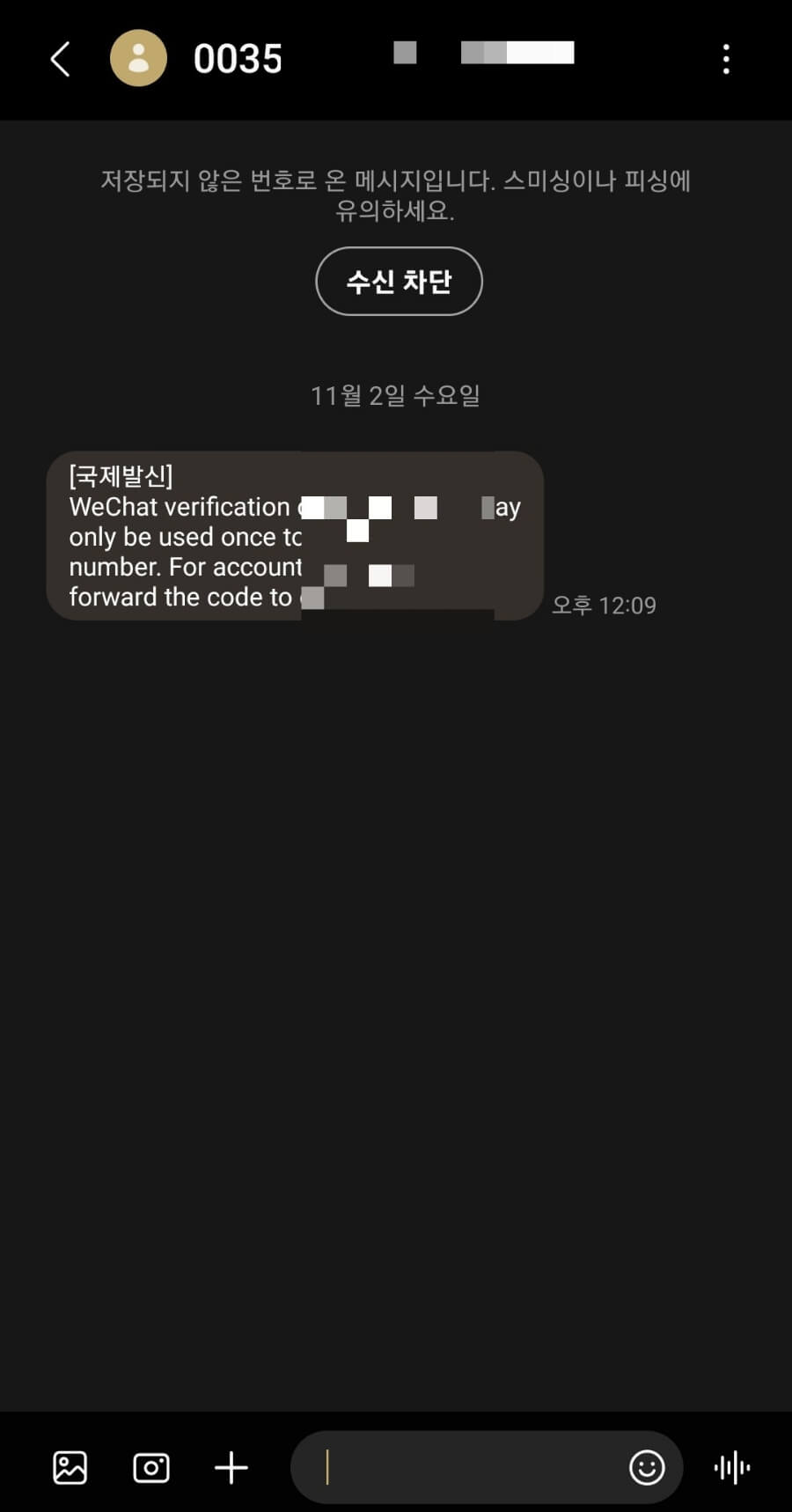The height and width of the screenshot is (1512, 792).
Task: Tap the plus icon to add attachments
Action: click(231, 1467)
